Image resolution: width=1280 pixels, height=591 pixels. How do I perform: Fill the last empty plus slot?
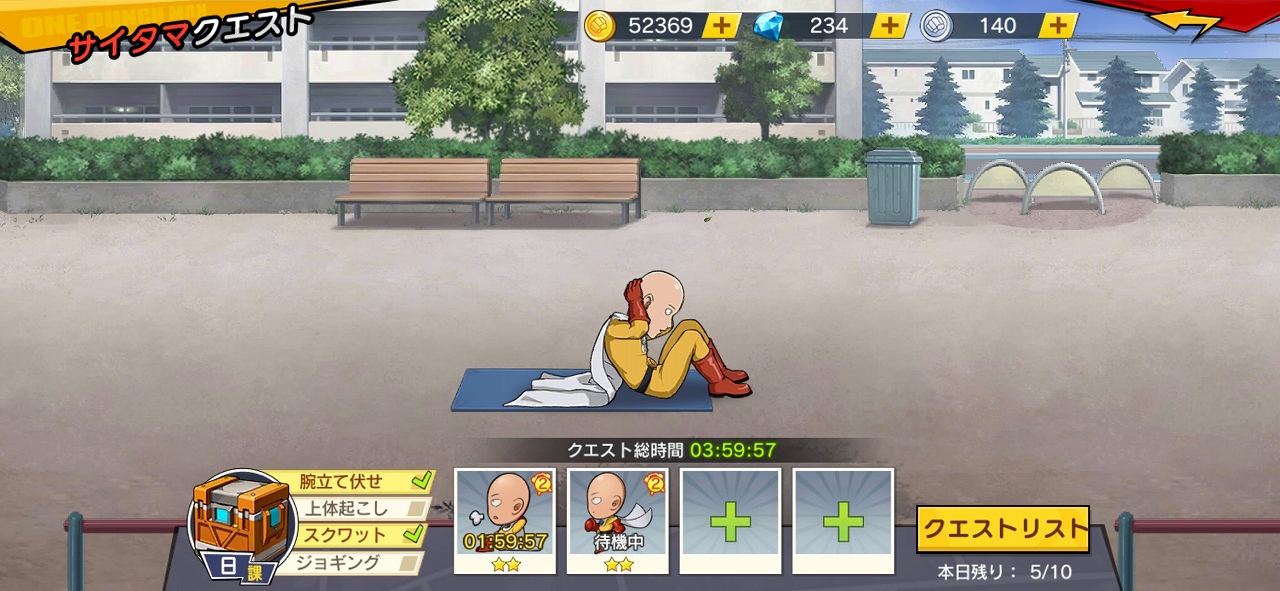(x=843, y=520)
